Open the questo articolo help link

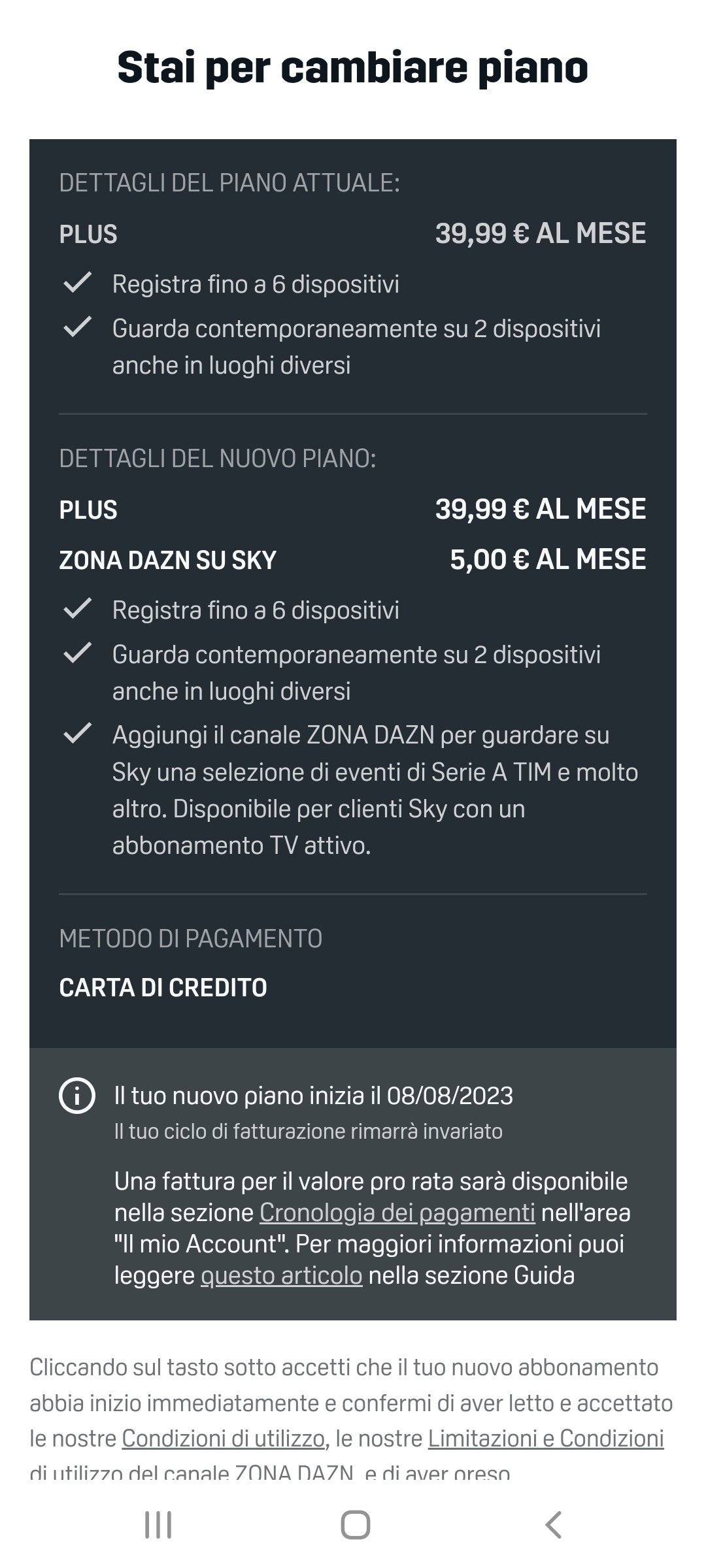click(x=282, y=1276)
